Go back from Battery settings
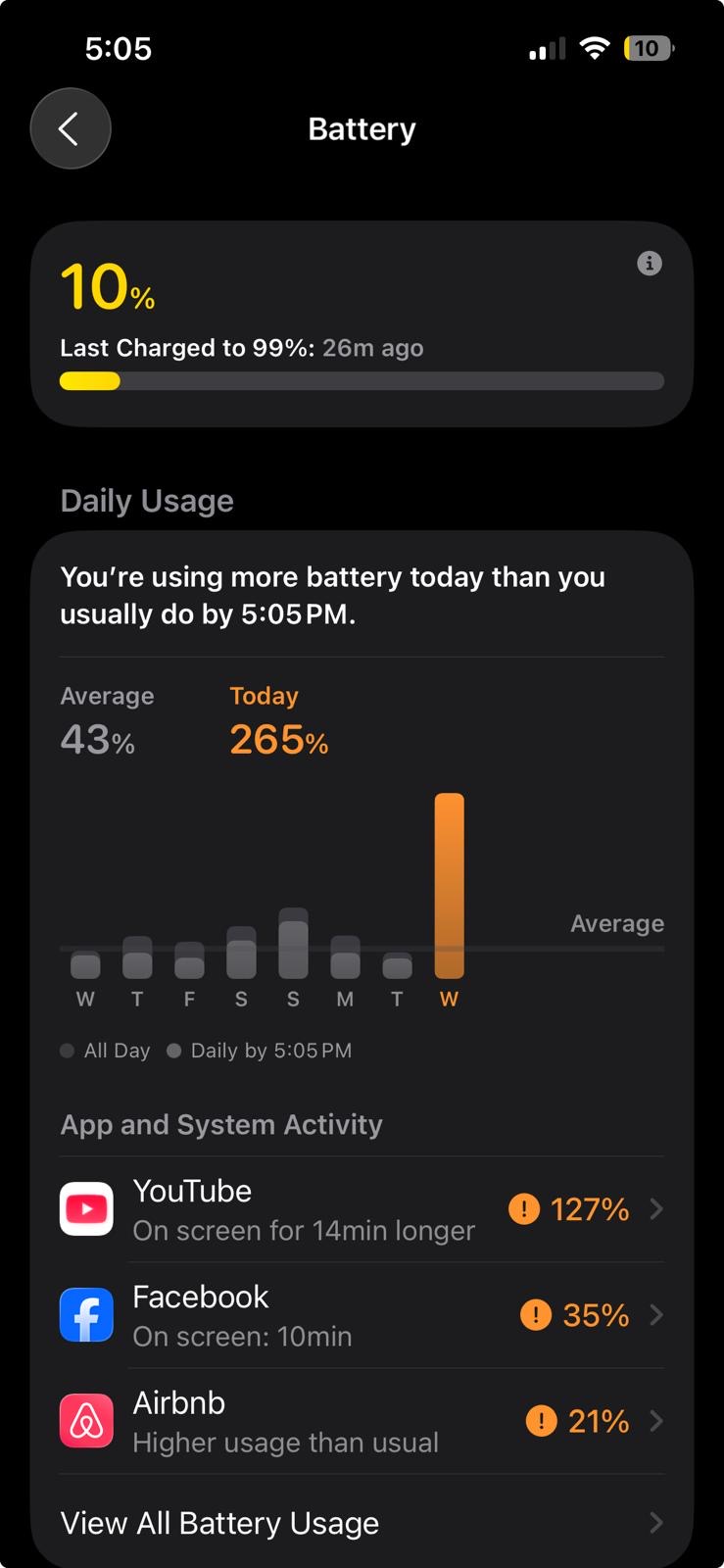Screen dimensions: 724x1568 coord(70,128)
